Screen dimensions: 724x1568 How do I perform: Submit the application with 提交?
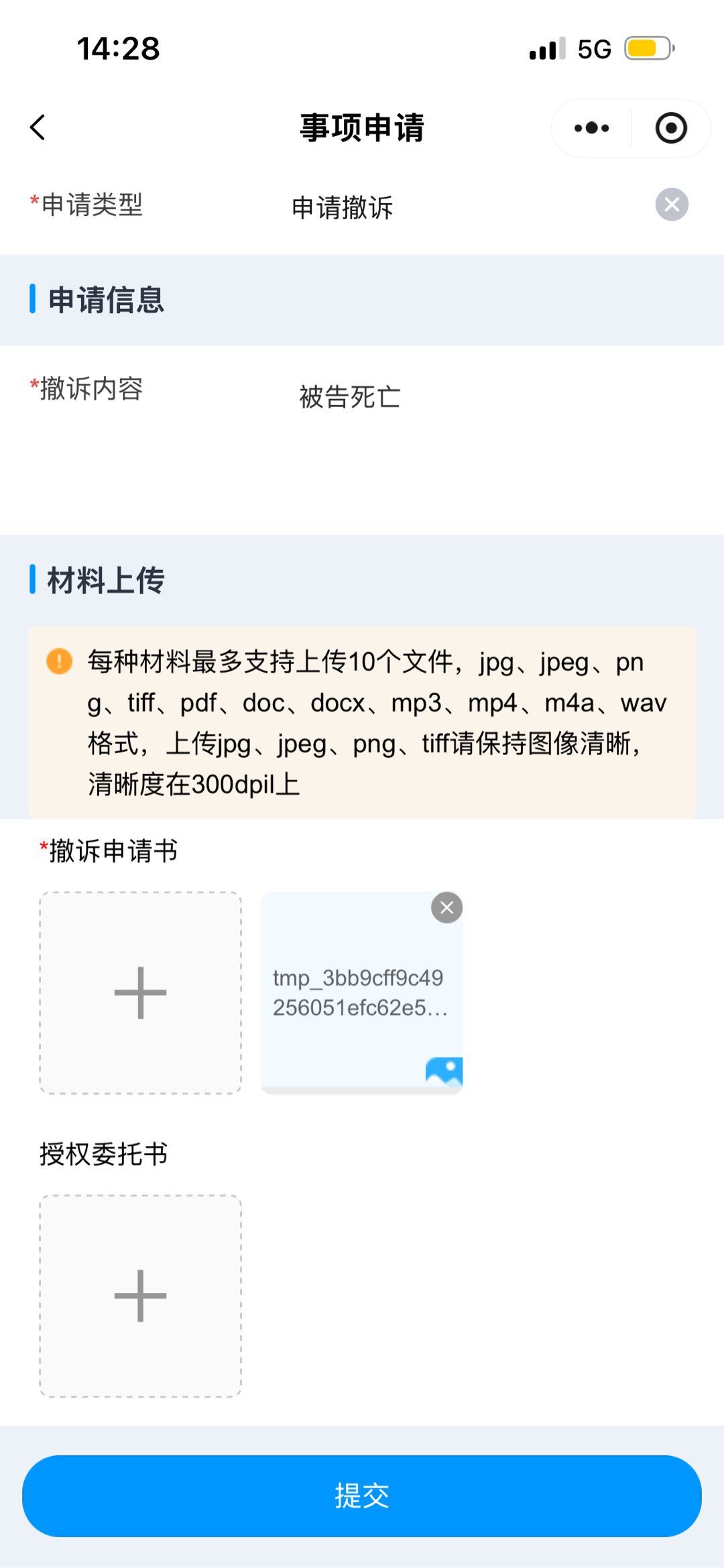click(362, 1496)
